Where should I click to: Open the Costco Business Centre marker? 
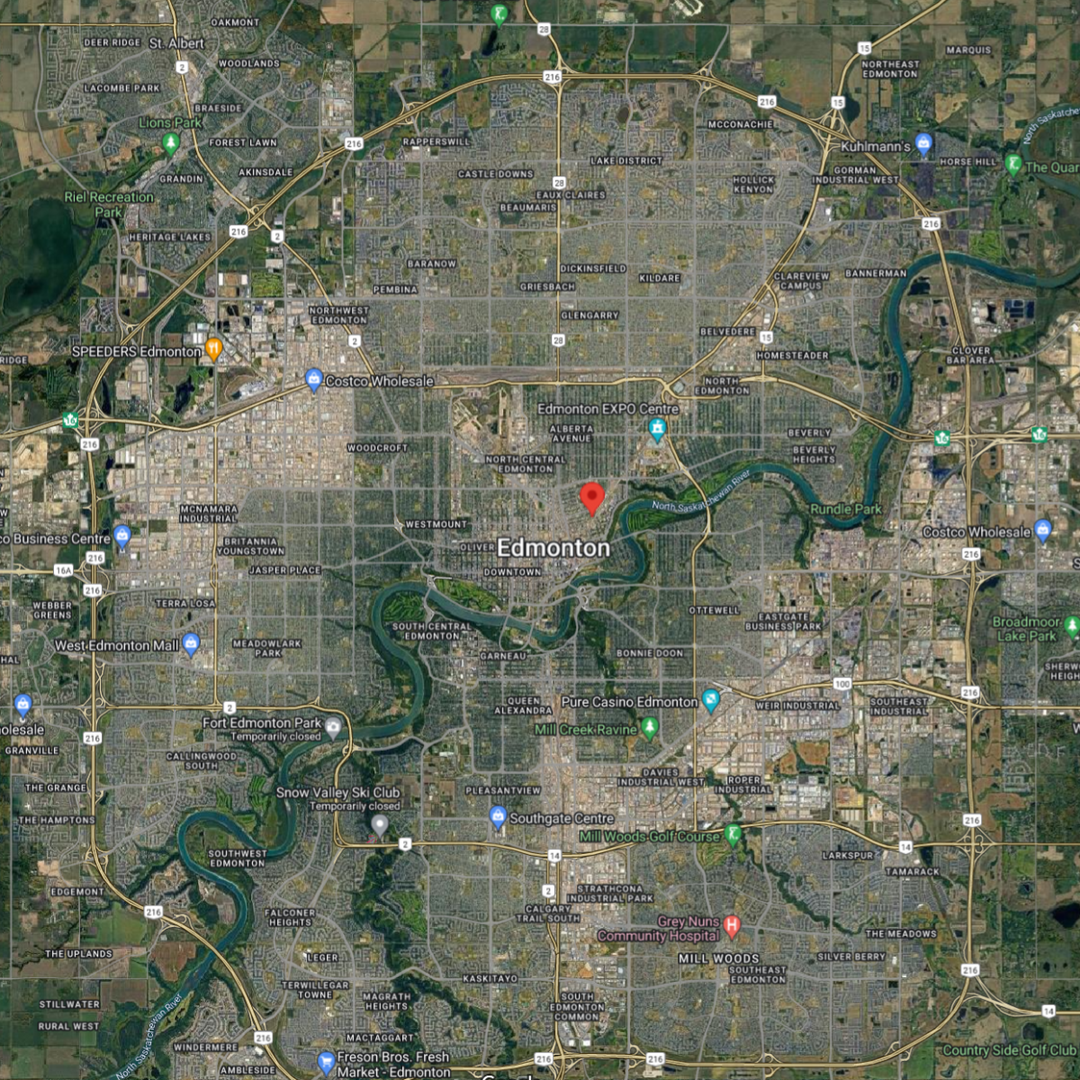pyautogui.click(x=122, y=536)
